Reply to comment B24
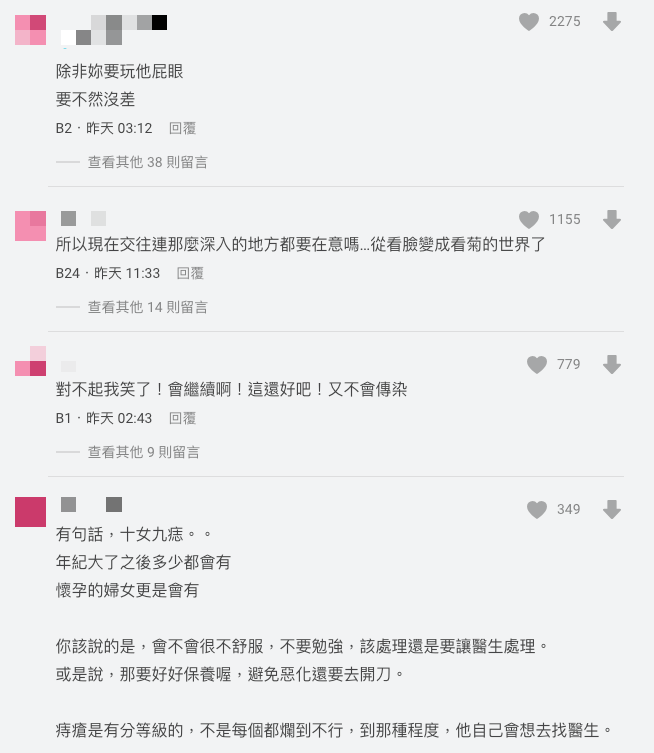Viewport: 654px width, 753px height. [190, 273]
